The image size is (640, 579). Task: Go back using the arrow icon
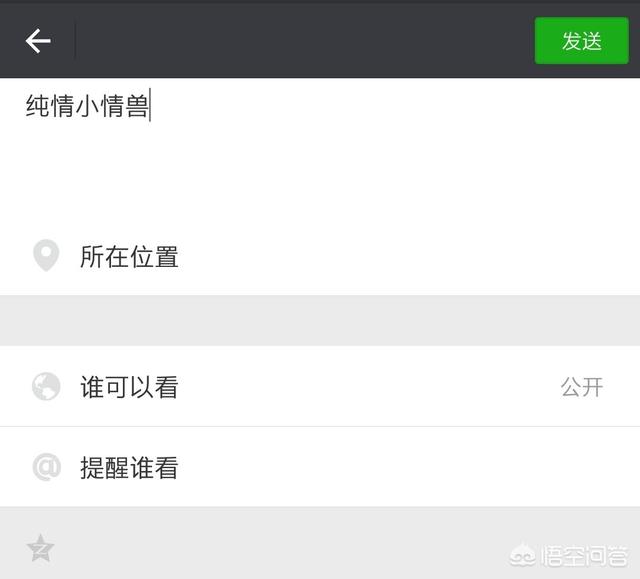(38, 41)
